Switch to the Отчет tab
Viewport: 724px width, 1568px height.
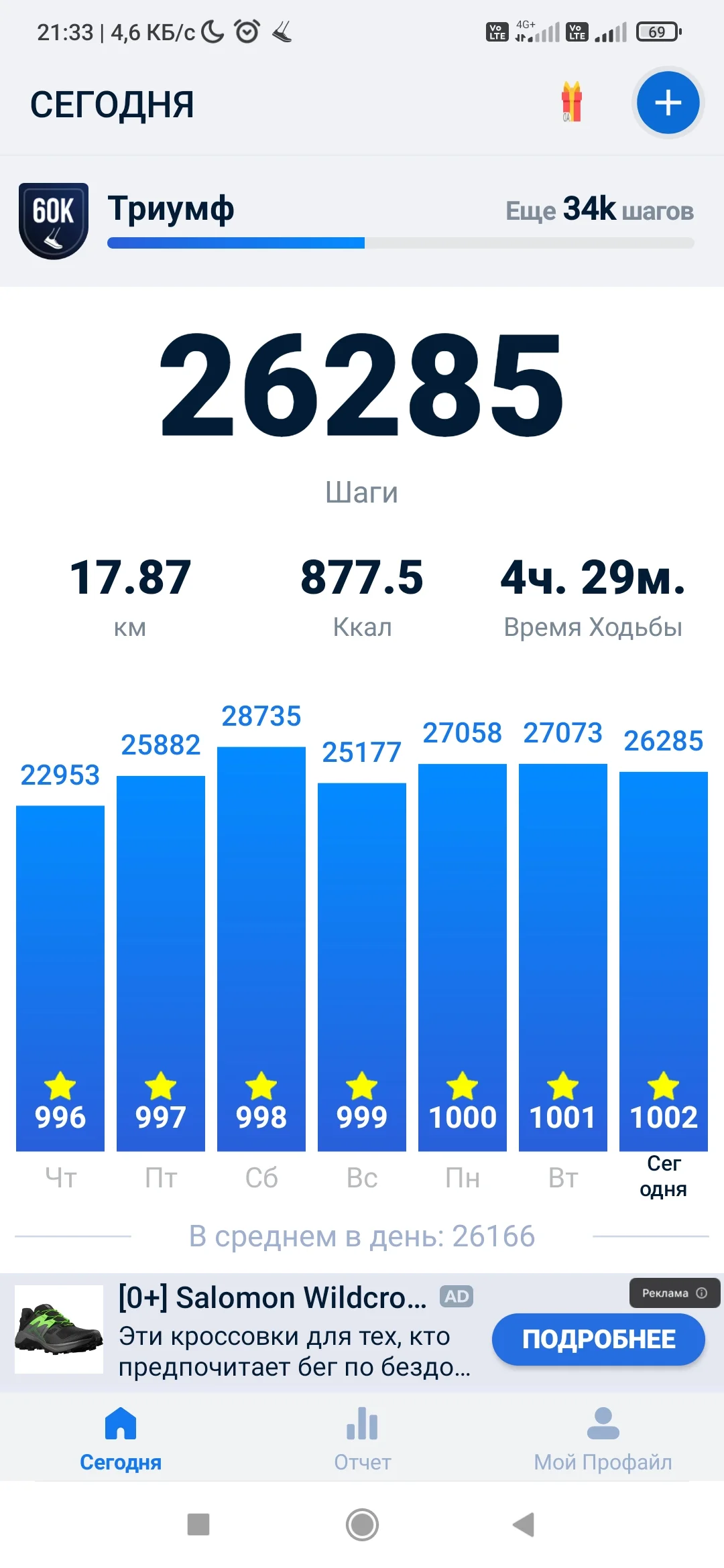coord(362,1438)
